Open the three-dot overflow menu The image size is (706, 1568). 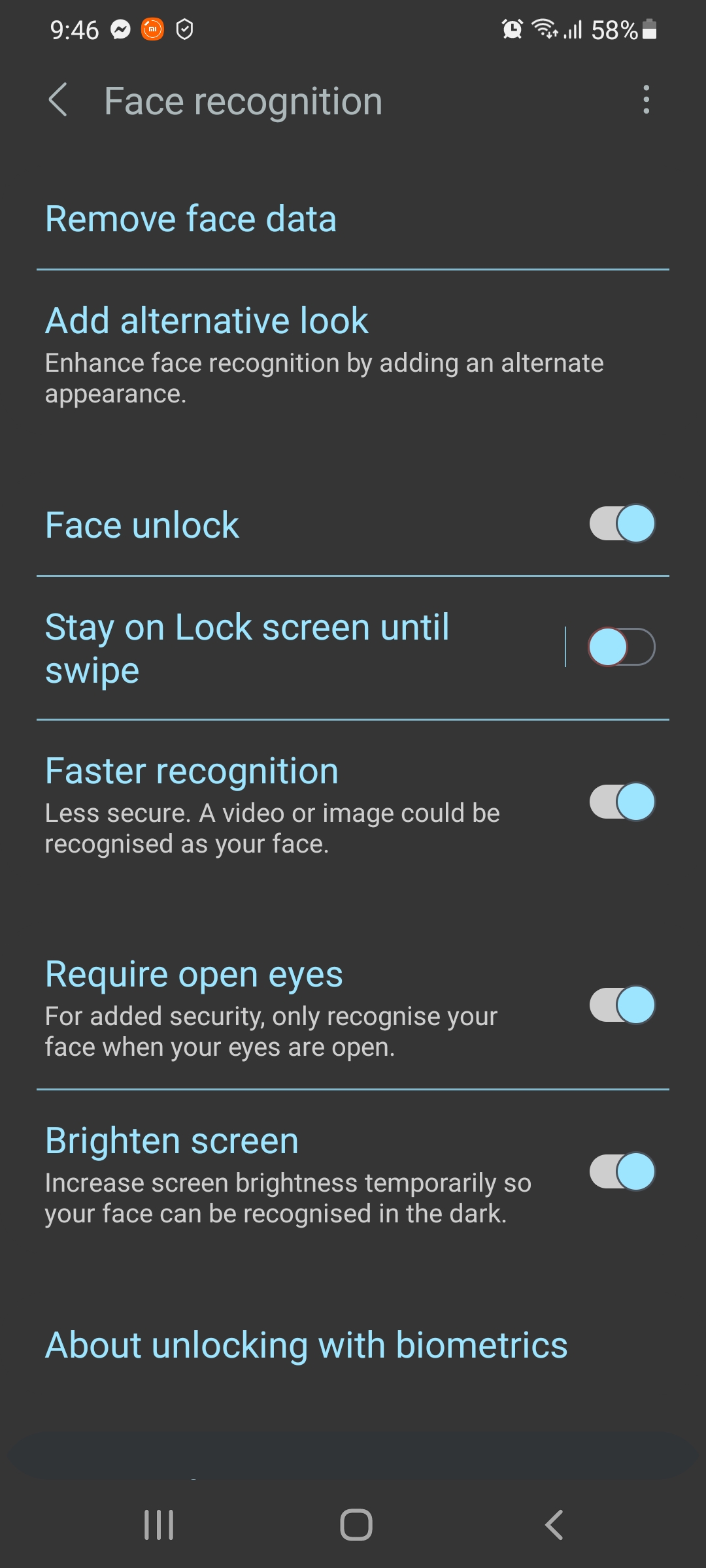[x=646, y=100]
